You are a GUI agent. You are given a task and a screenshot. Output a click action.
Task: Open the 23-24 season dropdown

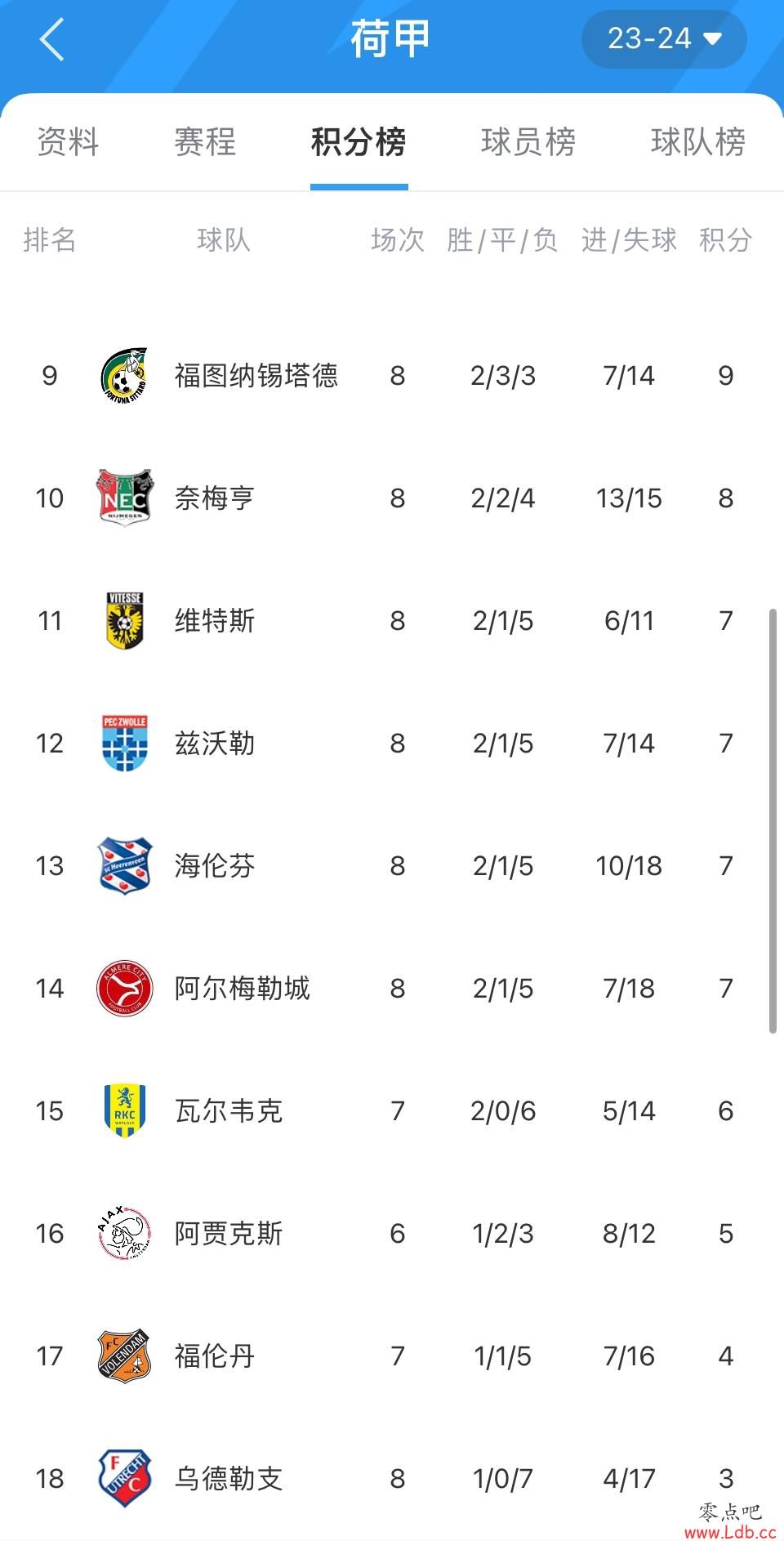[x=663, y=38]
